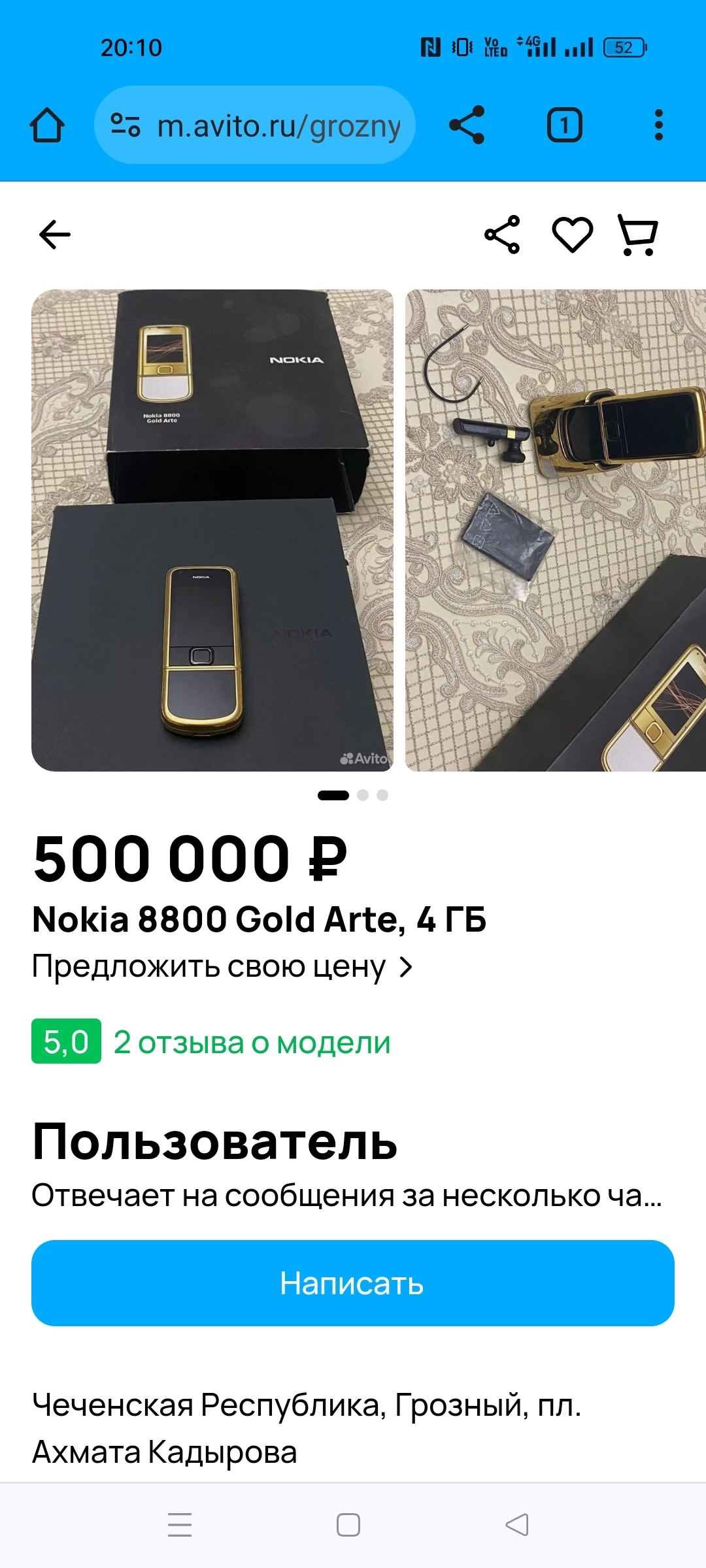Viewport: 706px width, 1568px height.
Task: Open the seller profile "Пользователь"
Action: click(x=215, y=1142)
